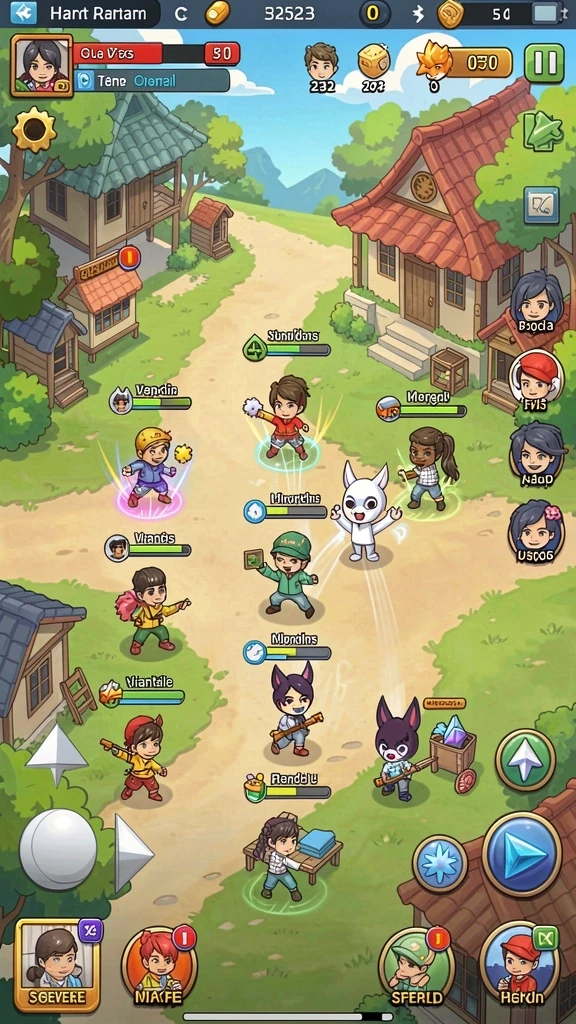Image resolution: width=576 pixels, height=1024 pixels.
Task: Open the Herdn hero icon
Action: tap(520, 965)
